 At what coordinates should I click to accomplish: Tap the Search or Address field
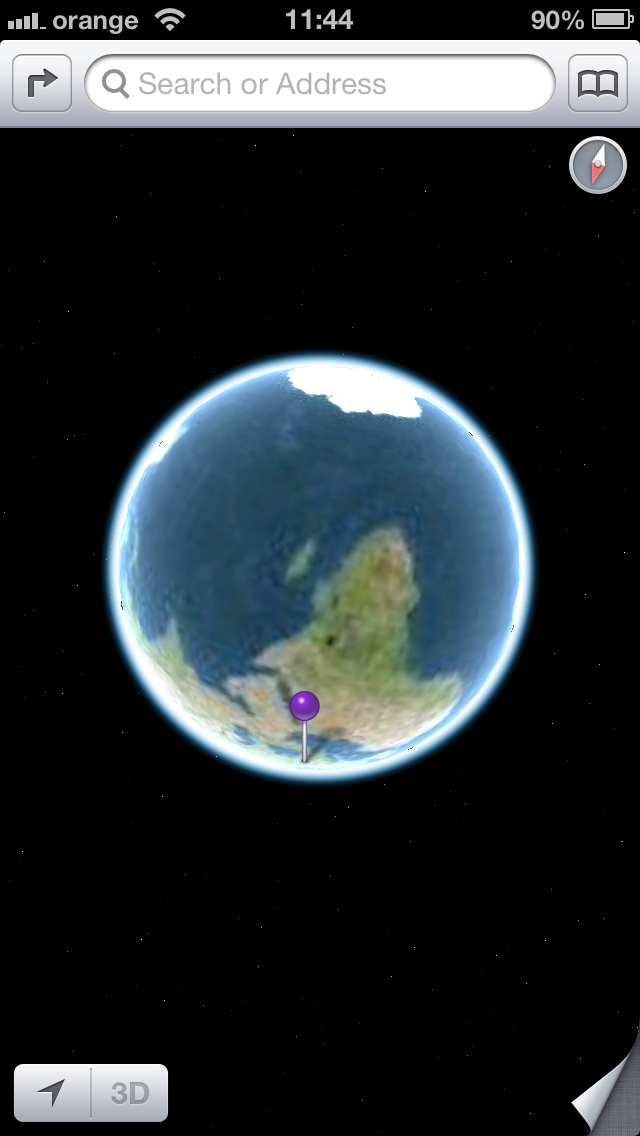pyautogui.click(x=320, y=83)
